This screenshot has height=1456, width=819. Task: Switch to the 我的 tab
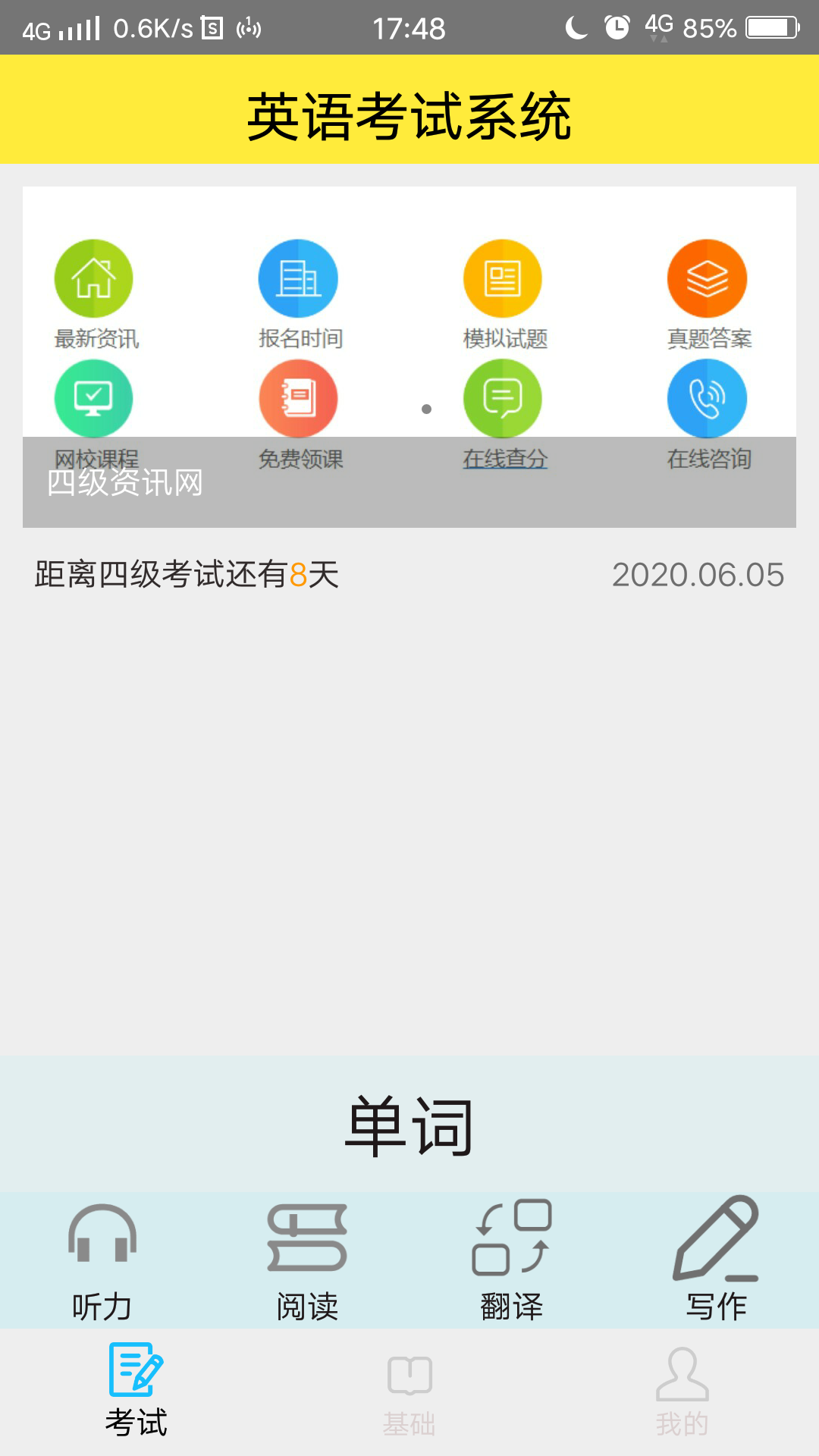682,1392
